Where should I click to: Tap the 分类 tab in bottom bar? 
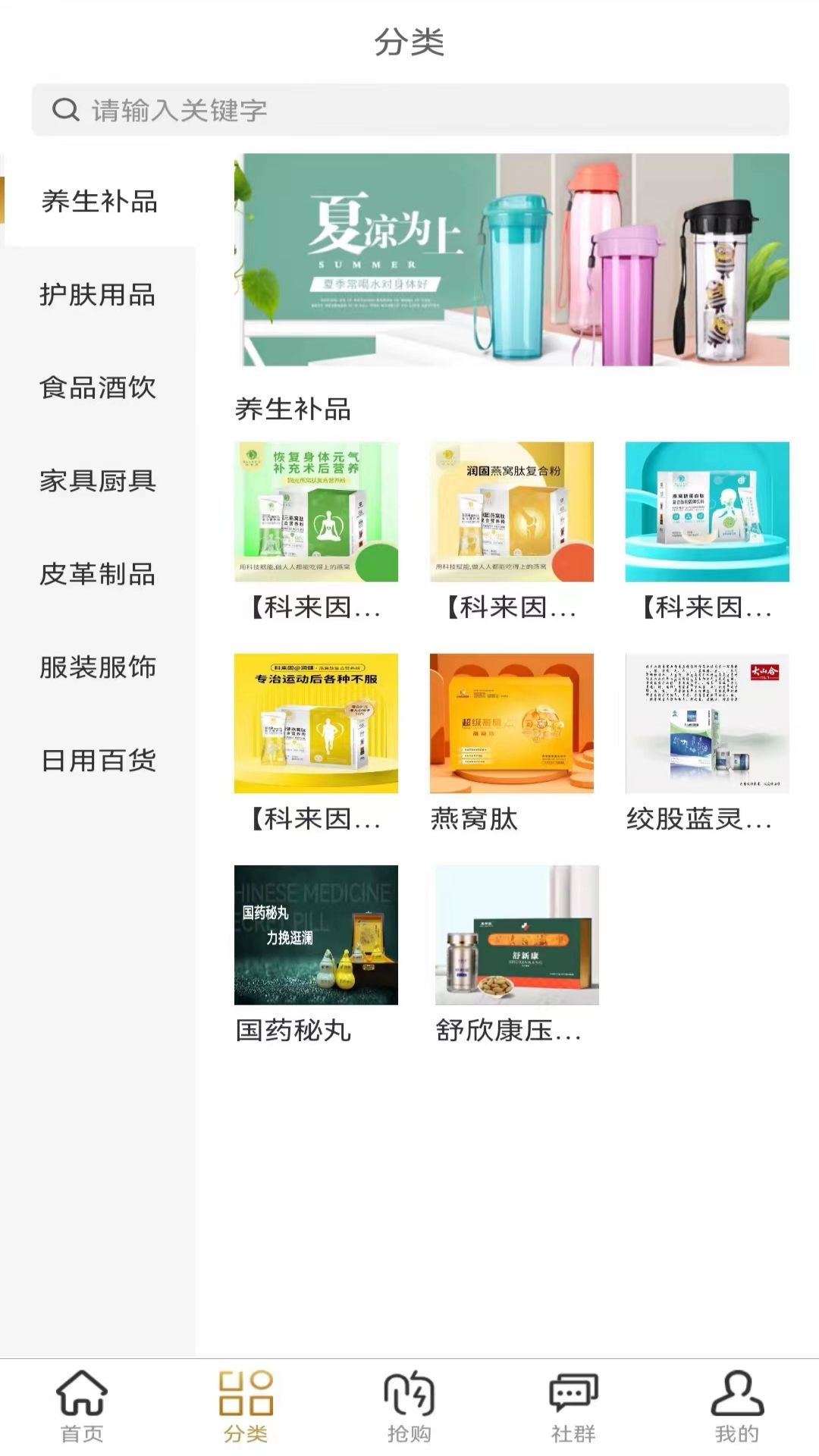246,1407
